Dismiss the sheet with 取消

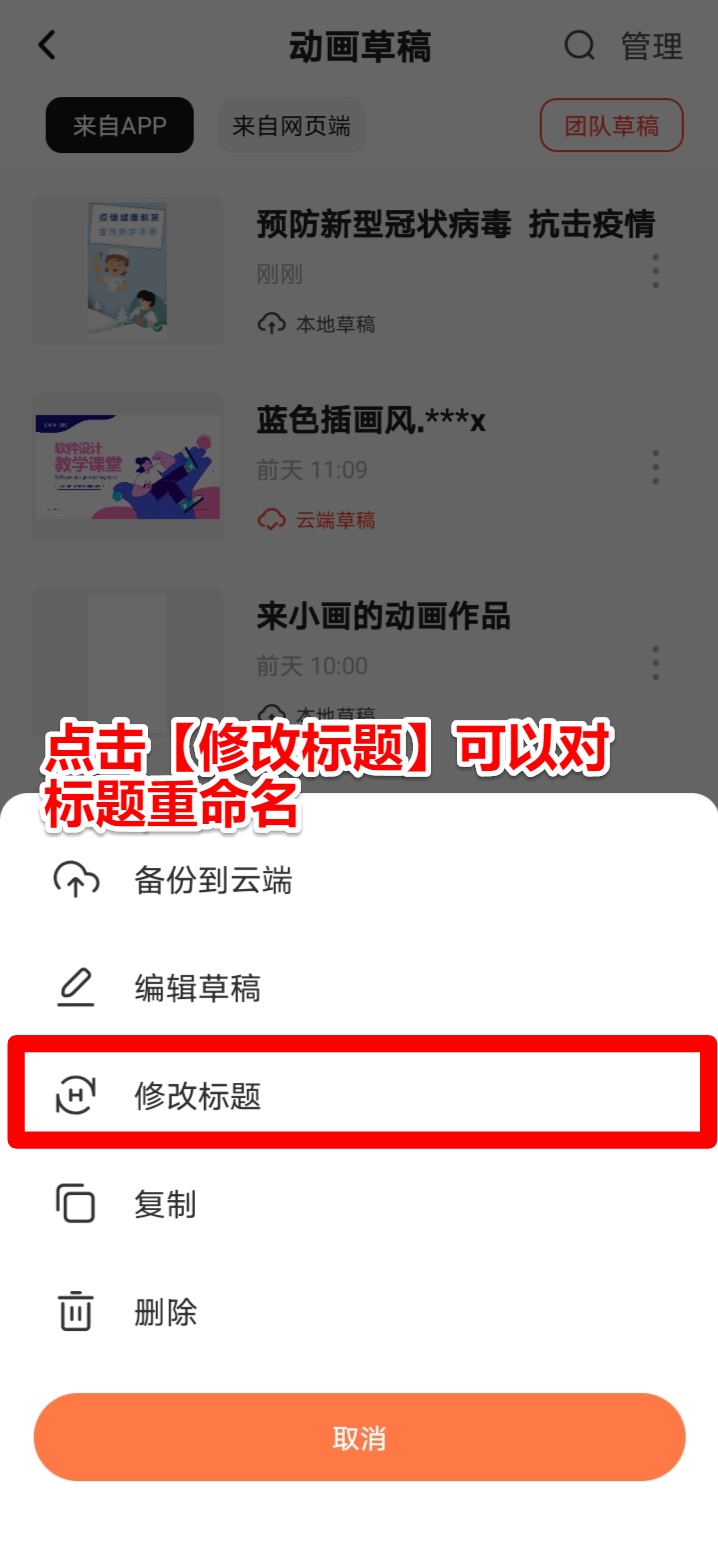pyautogui.click(x=359, y=1438)
